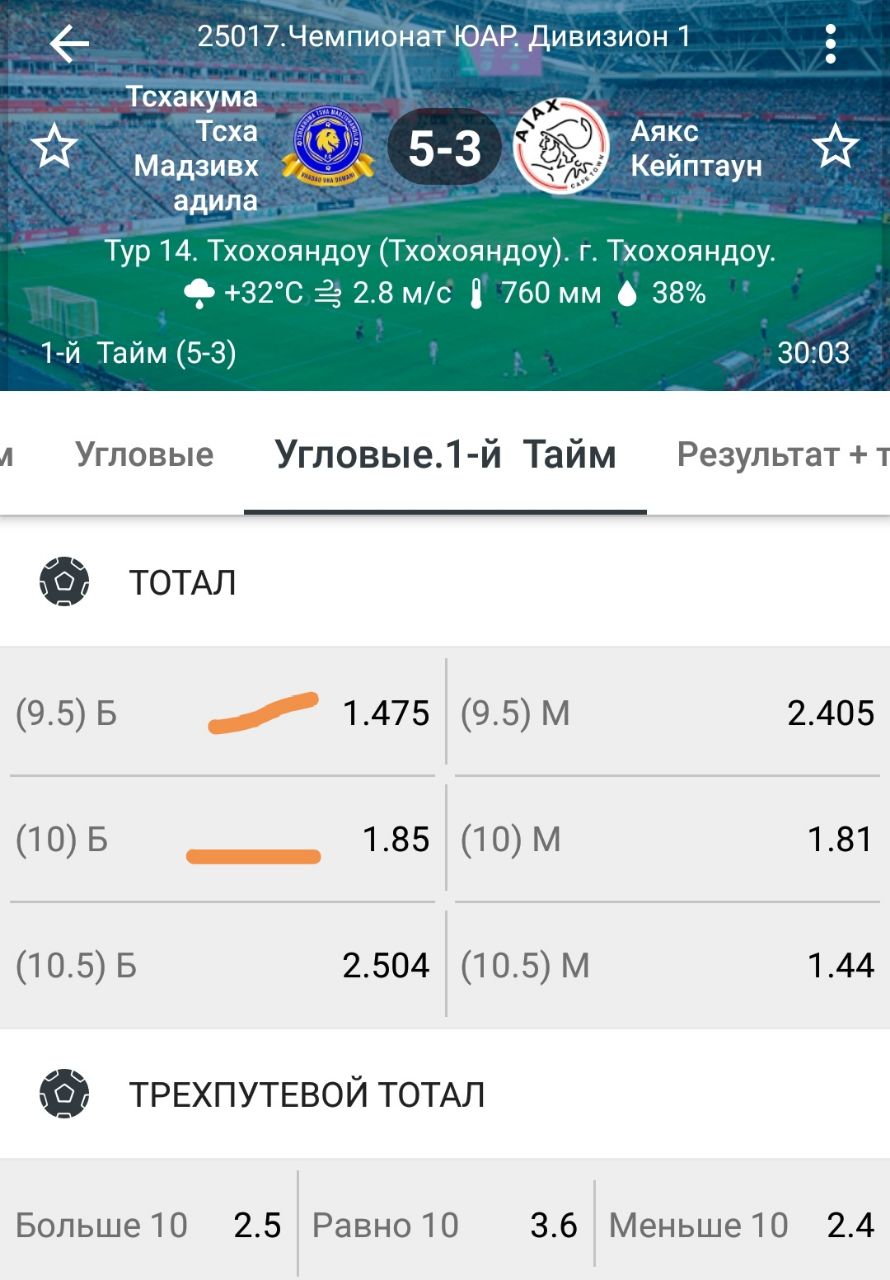Open the Результат + тотал tab
Screen dimensions: 890x1280
(780, 454)
